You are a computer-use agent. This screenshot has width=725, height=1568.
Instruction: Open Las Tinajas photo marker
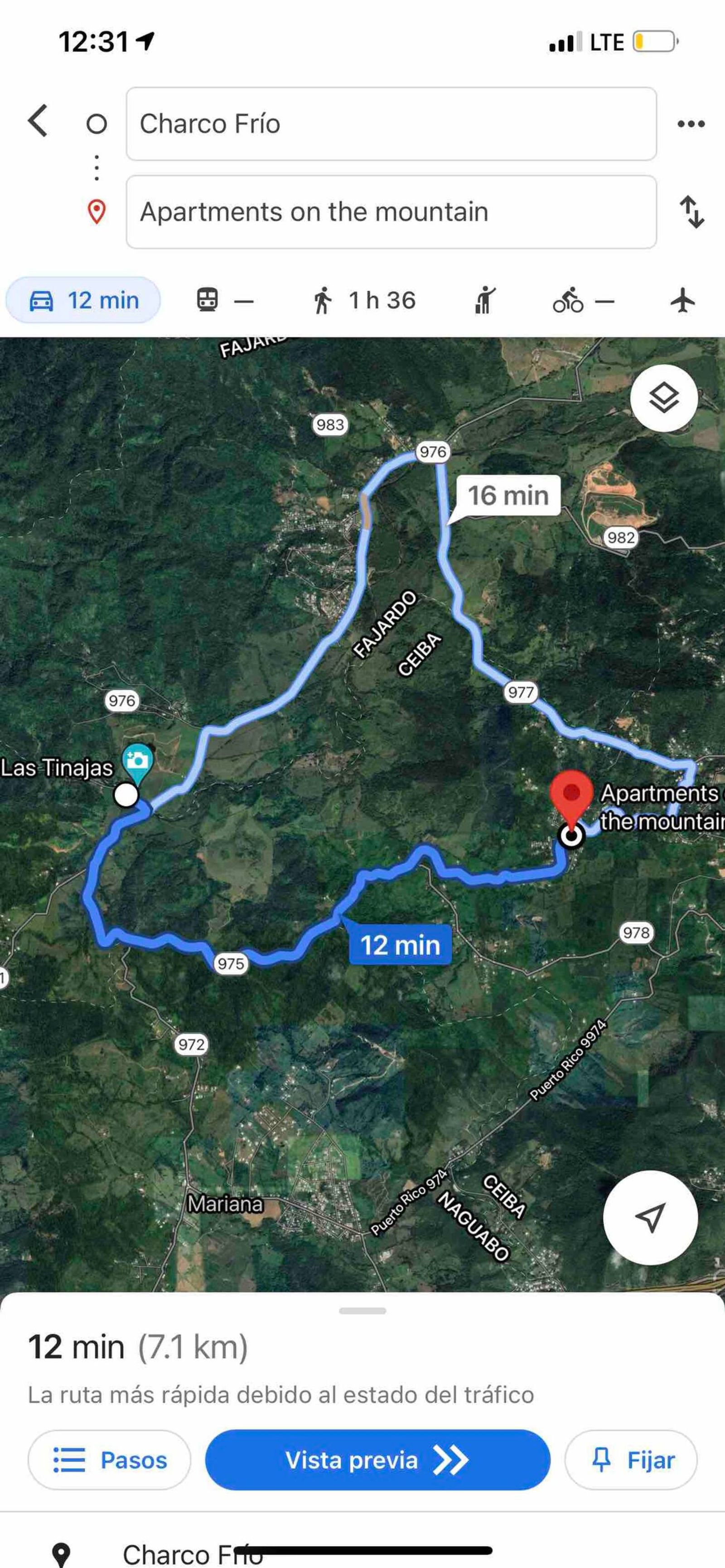click(x=138, y=762)
